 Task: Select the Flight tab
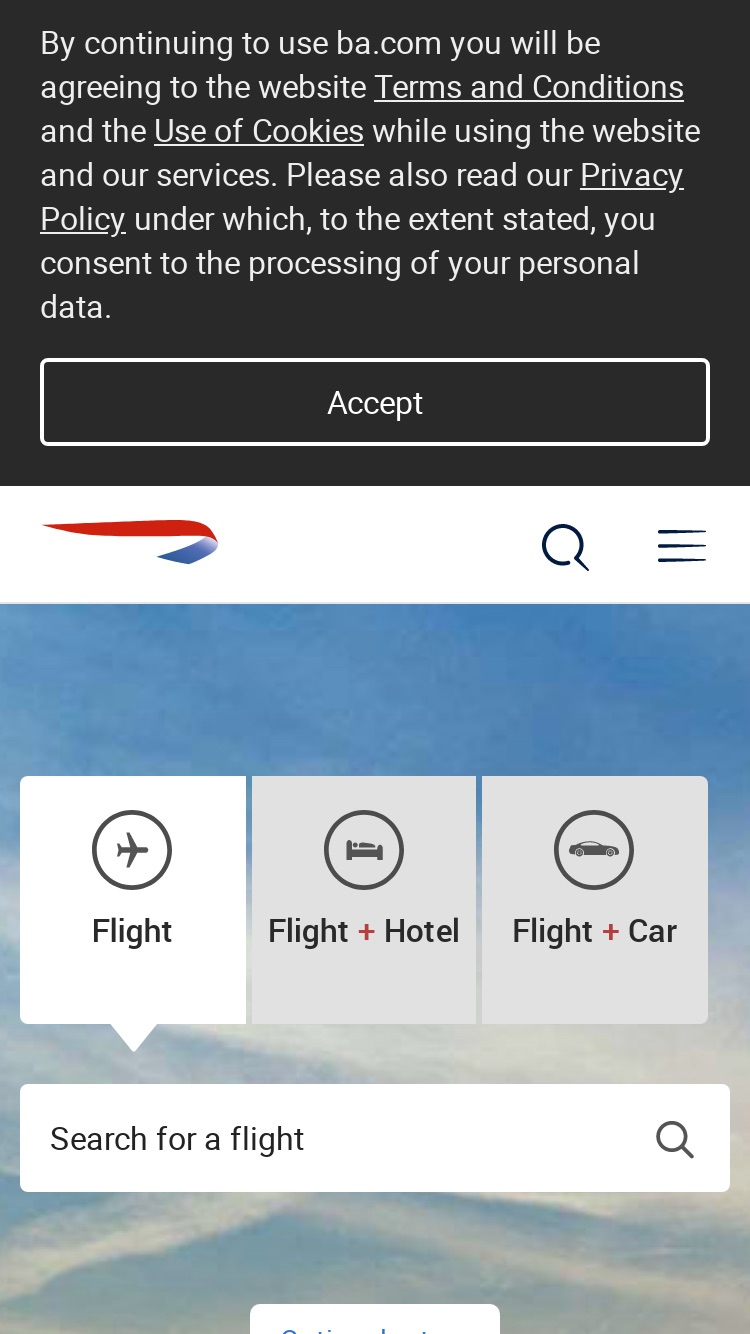coord(133,900)
